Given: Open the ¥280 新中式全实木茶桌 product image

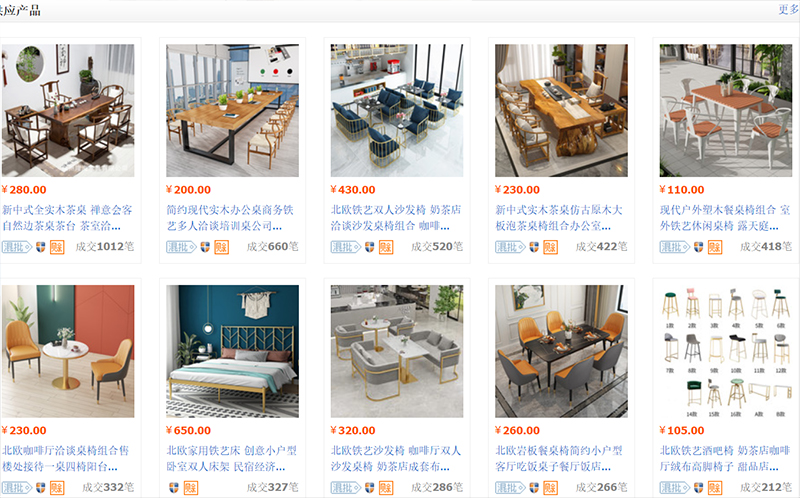Looking at the screenshot, I should point(68,110).
